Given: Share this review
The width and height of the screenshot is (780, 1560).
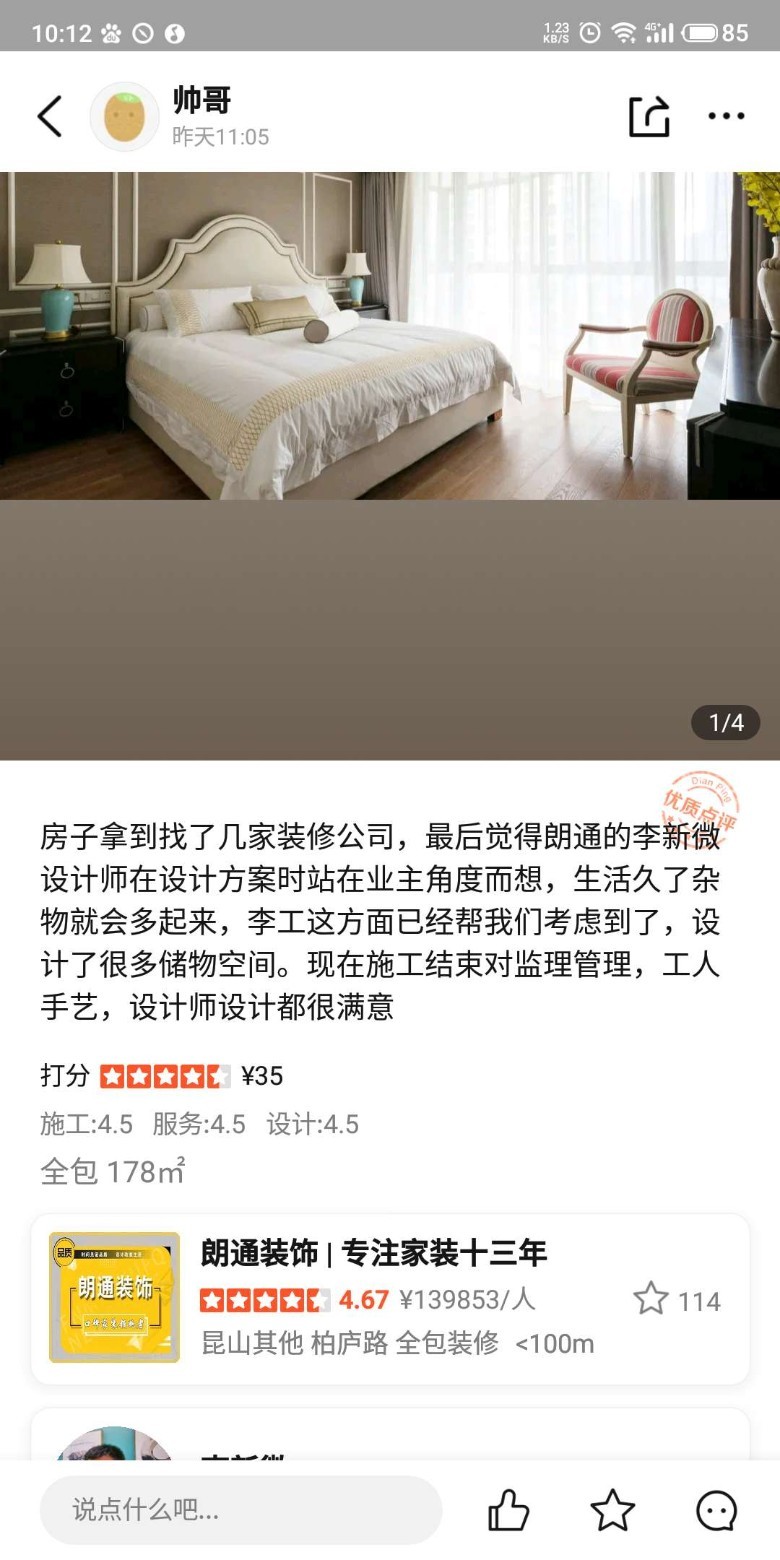Looking at the screenshot, I should [648, 116].
